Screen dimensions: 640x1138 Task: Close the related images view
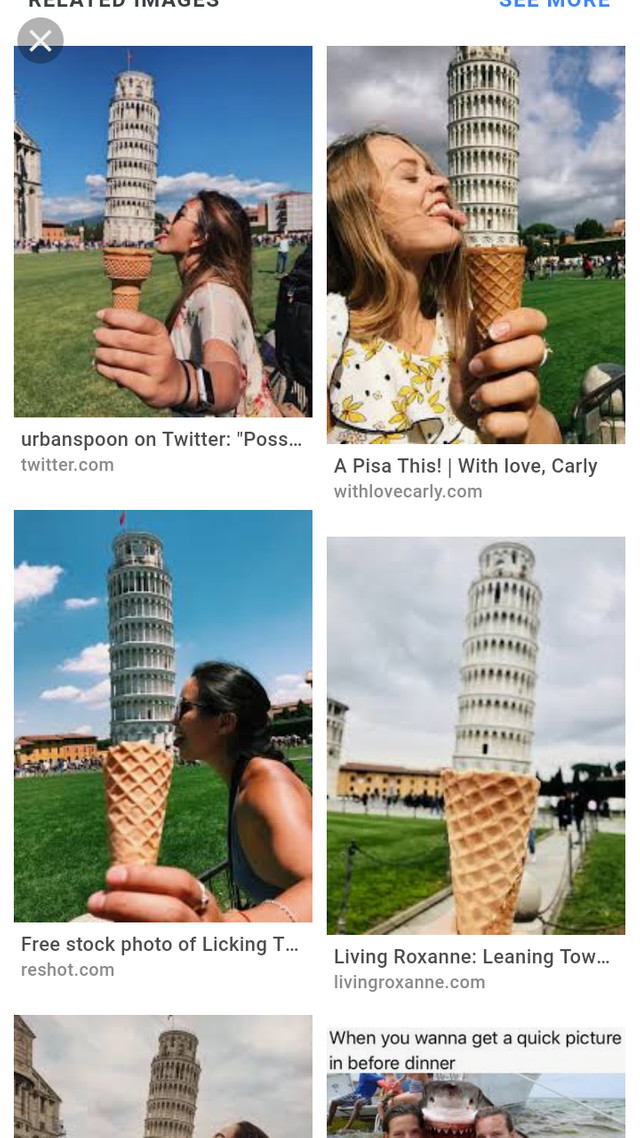40,41
